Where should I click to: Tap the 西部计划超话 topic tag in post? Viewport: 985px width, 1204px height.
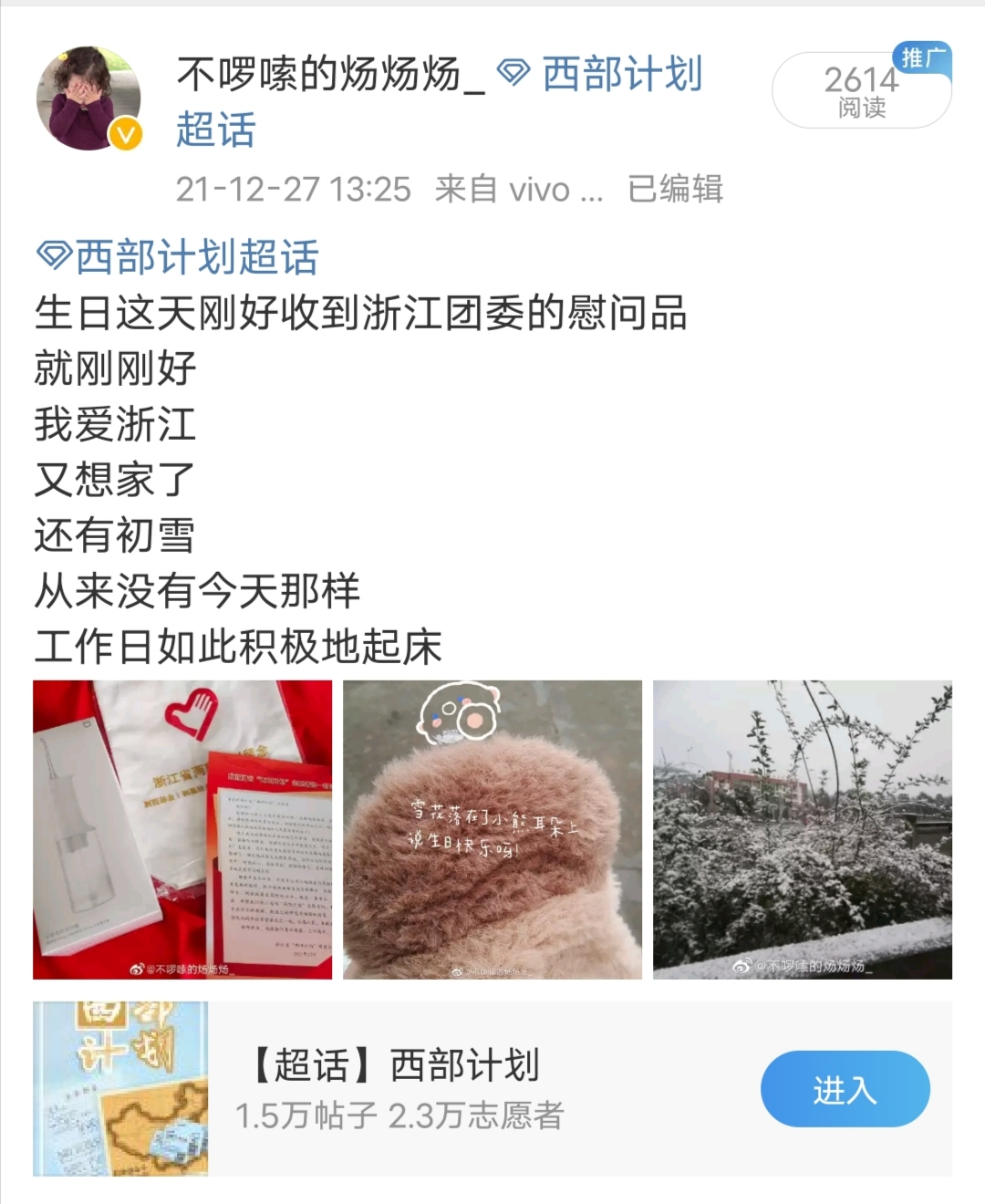(179, 257)
